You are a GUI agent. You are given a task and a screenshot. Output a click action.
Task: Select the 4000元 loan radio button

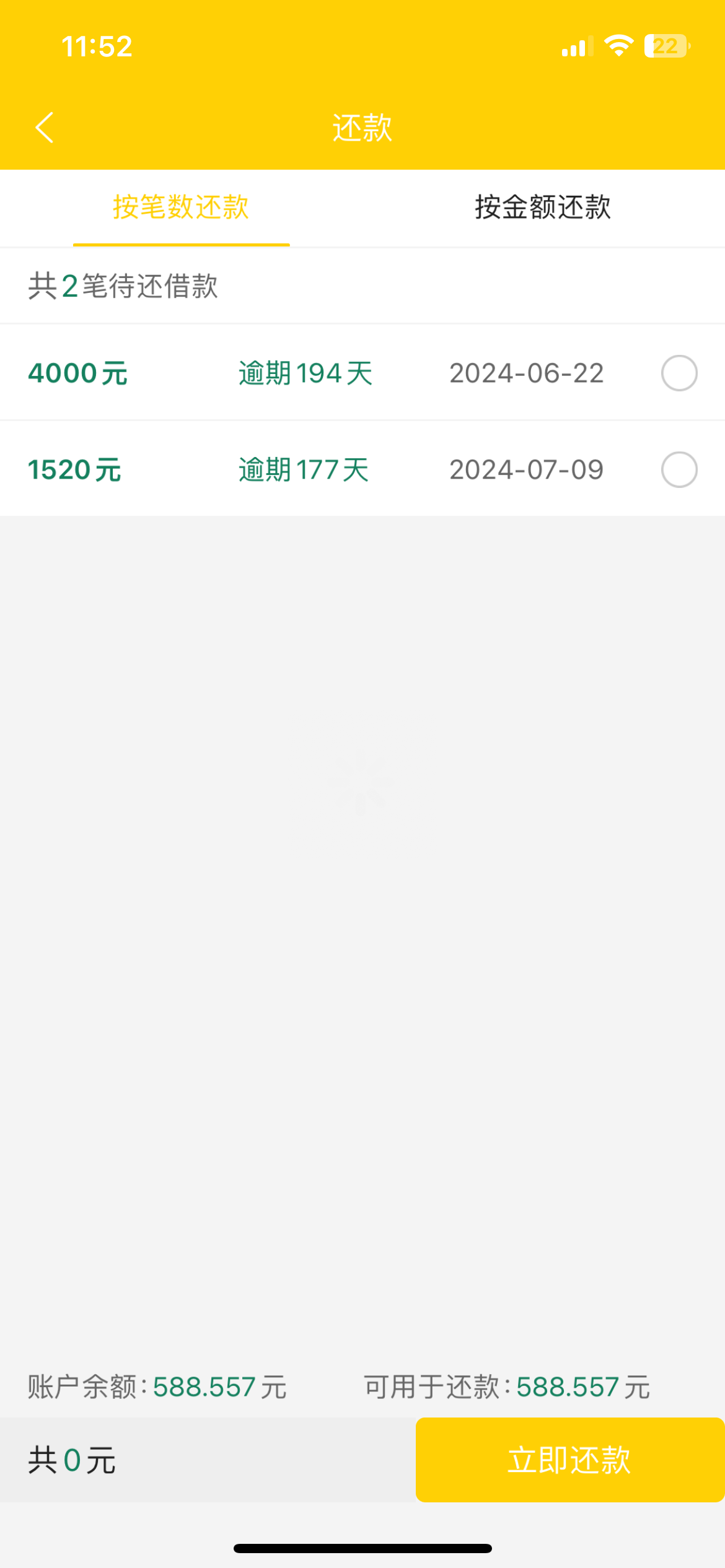pyautogui.click(x=679, y=373)
